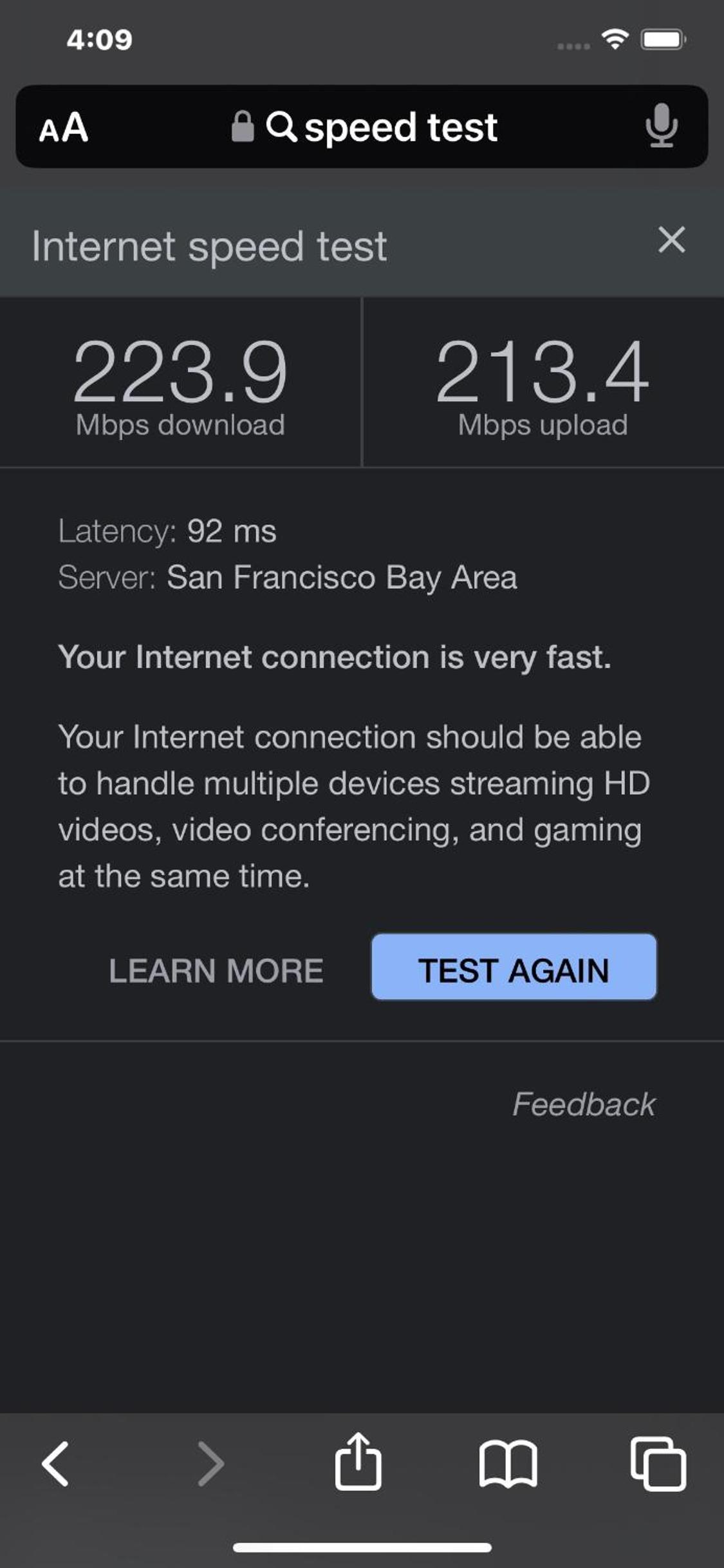Send feedback on the speed test
Viewport: 724px width, 1568px height.
(584, 1104)
